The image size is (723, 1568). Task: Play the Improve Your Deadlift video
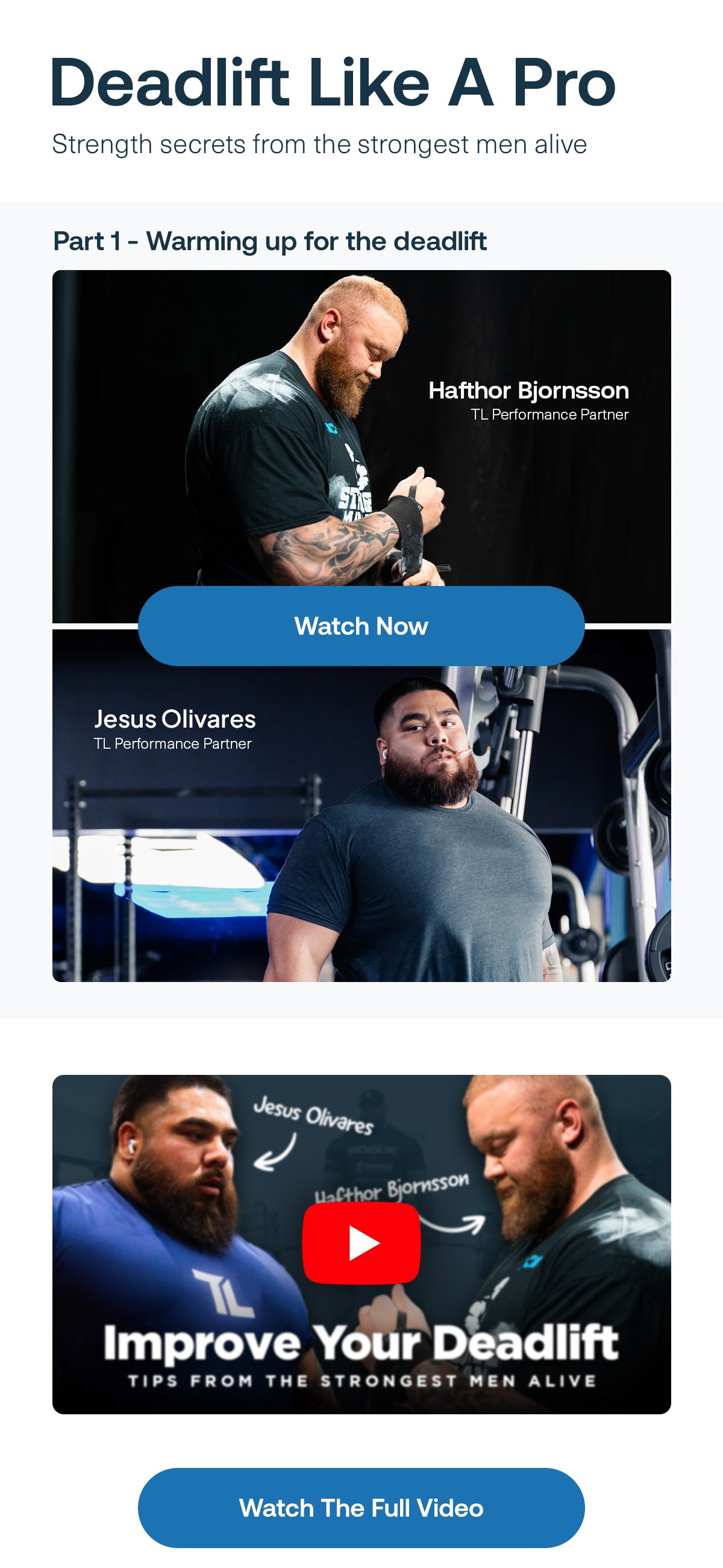[x=361, y=1243]
